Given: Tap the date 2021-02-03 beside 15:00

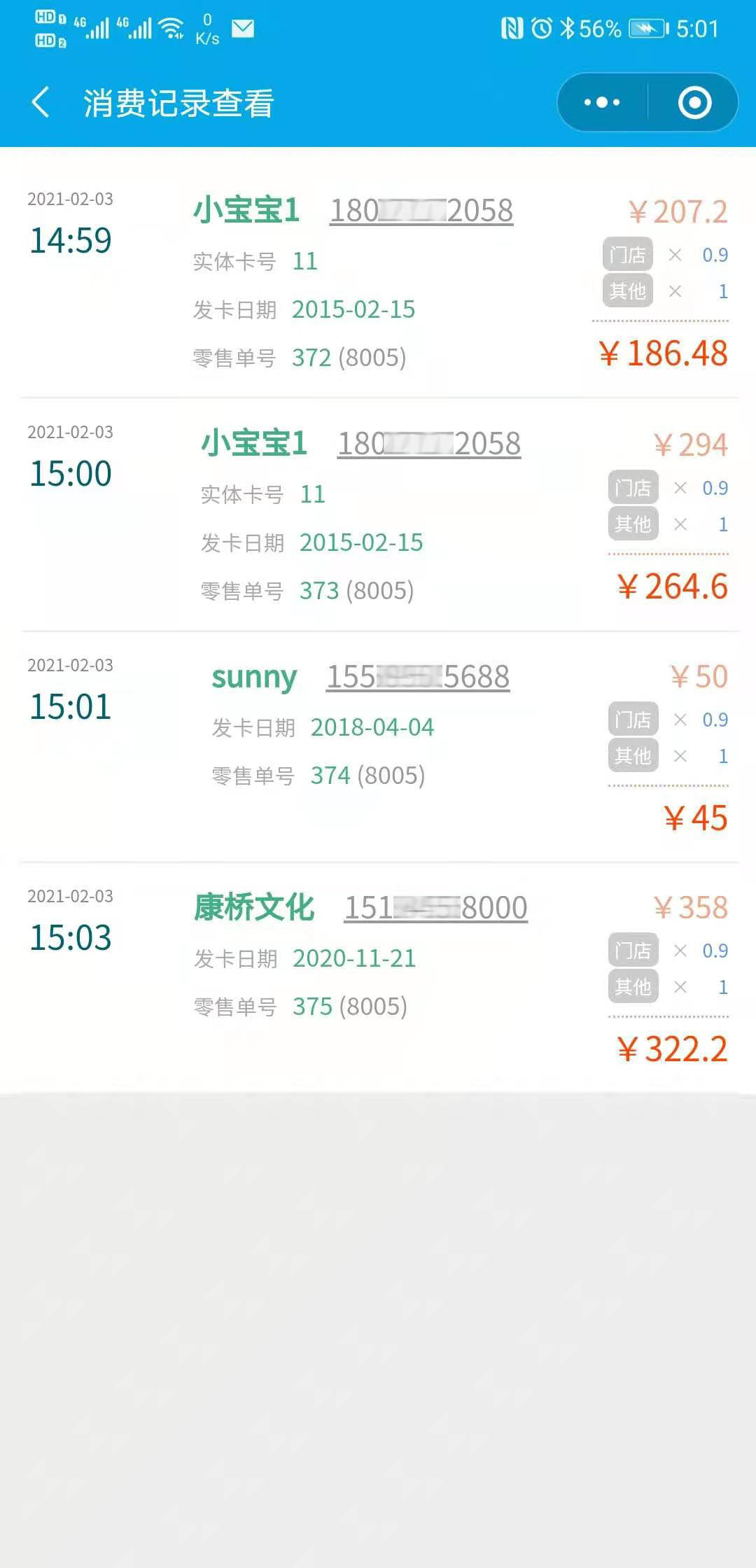Looking at the screenshot, I should tap(71, 433).
